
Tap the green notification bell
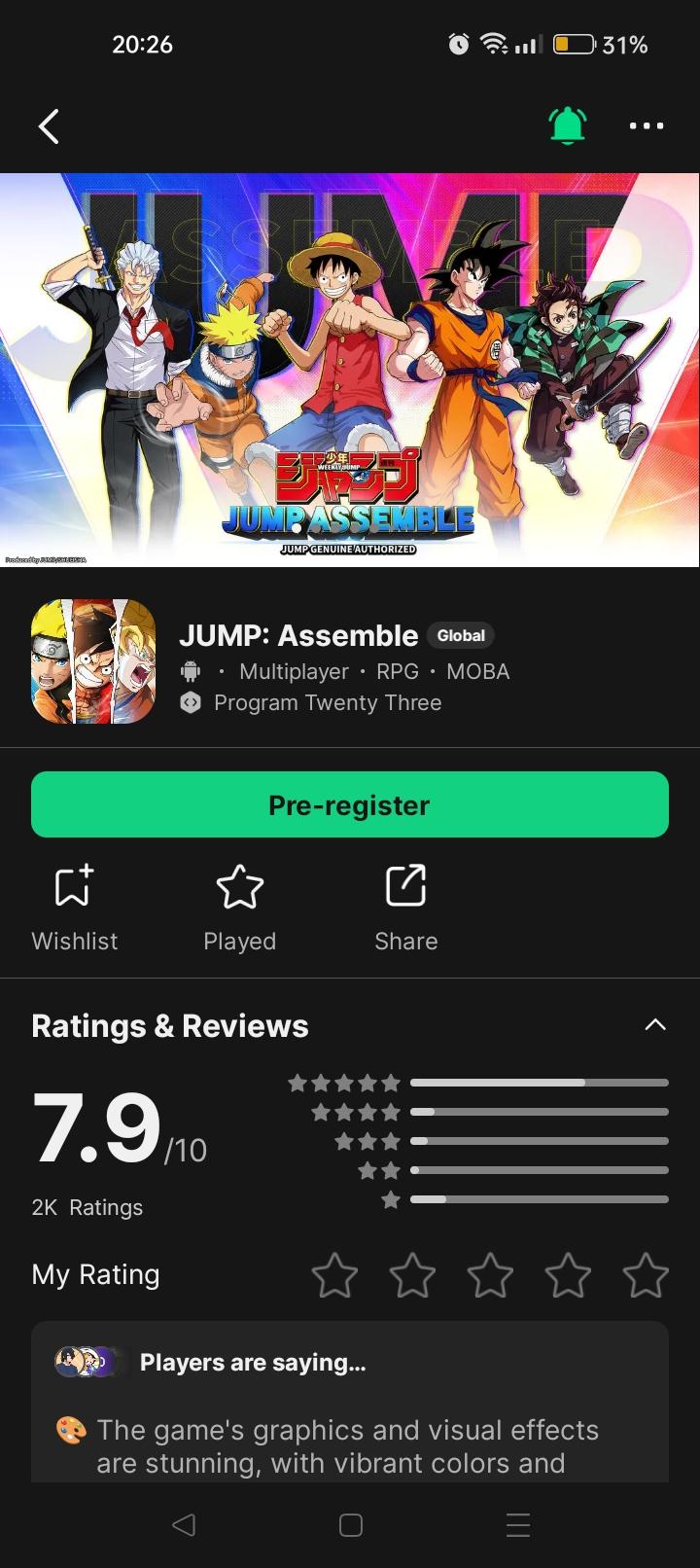point(568,125)
